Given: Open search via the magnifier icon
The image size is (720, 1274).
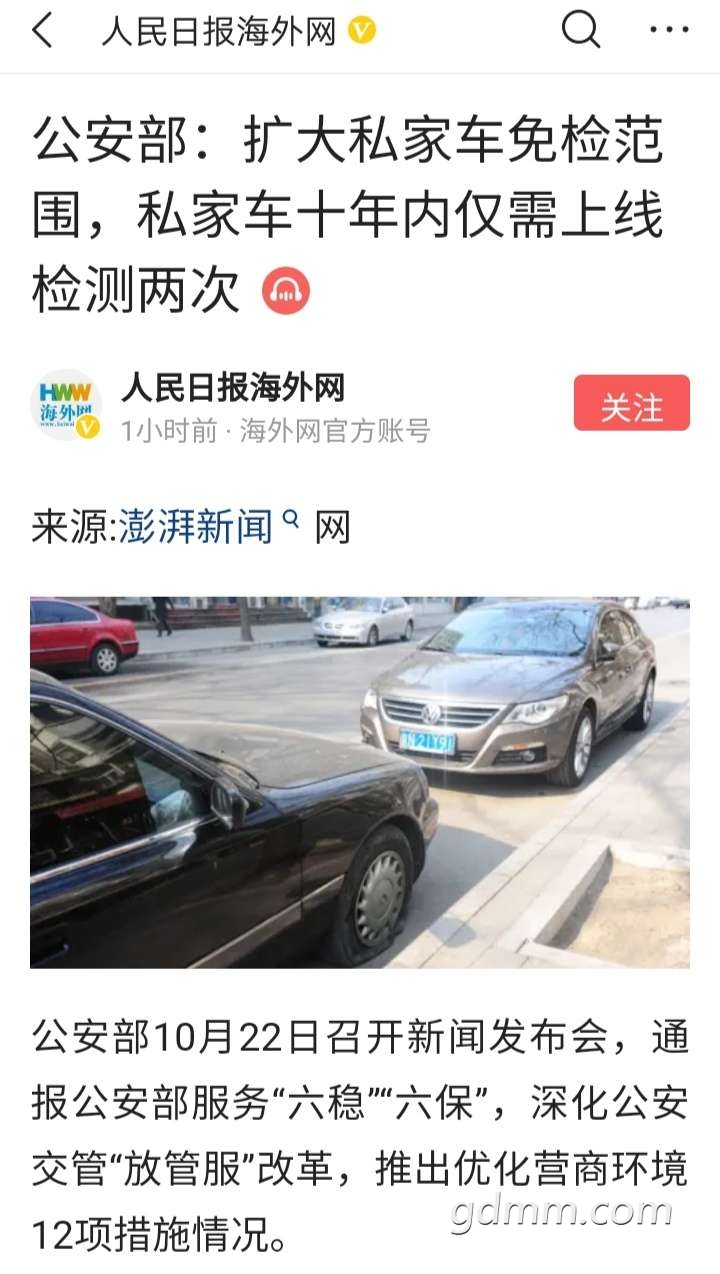Looking at the screenshot, I should point(580,31).
